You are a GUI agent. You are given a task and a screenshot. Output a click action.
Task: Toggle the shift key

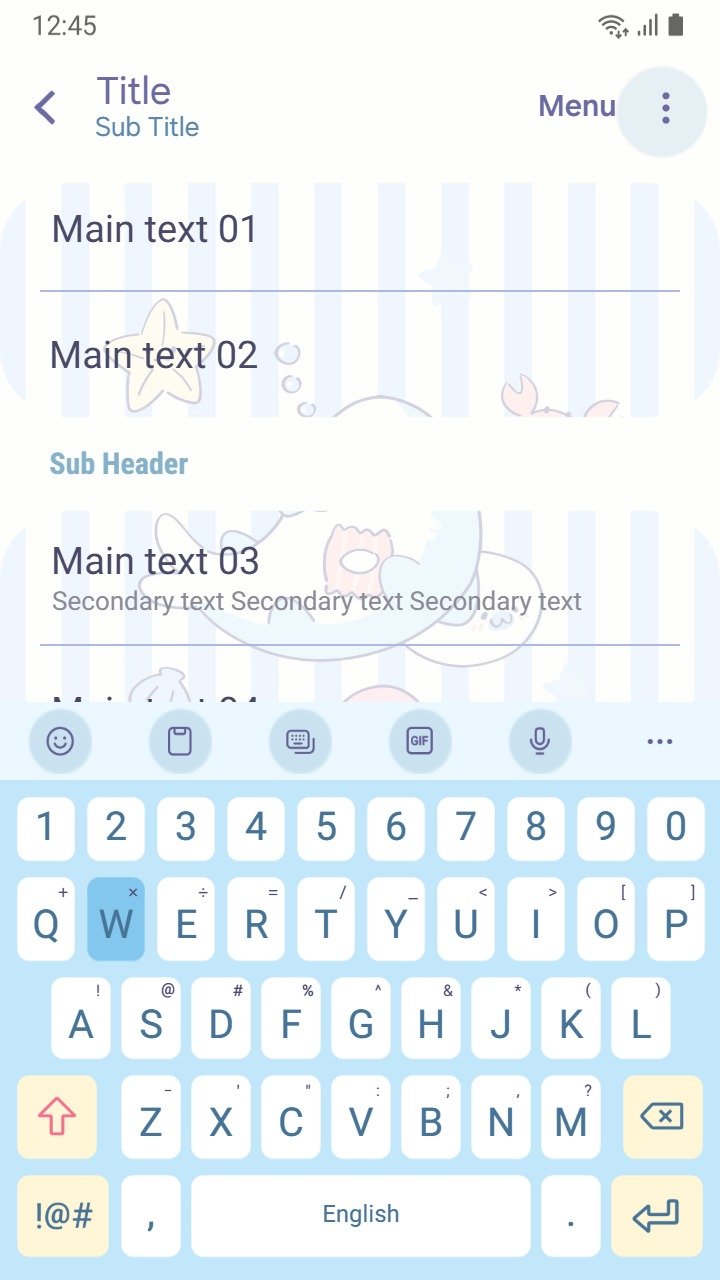click(57, 1117)
